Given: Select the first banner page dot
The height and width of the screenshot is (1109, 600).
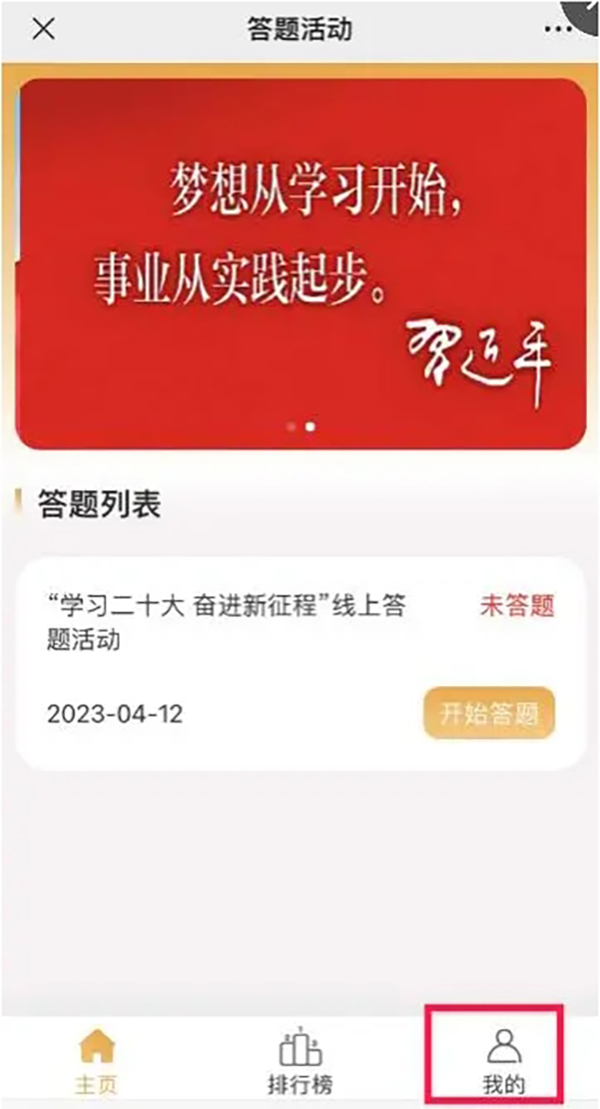Looking at the screenshot, I should pyautogui.click(x=291, y=426).
